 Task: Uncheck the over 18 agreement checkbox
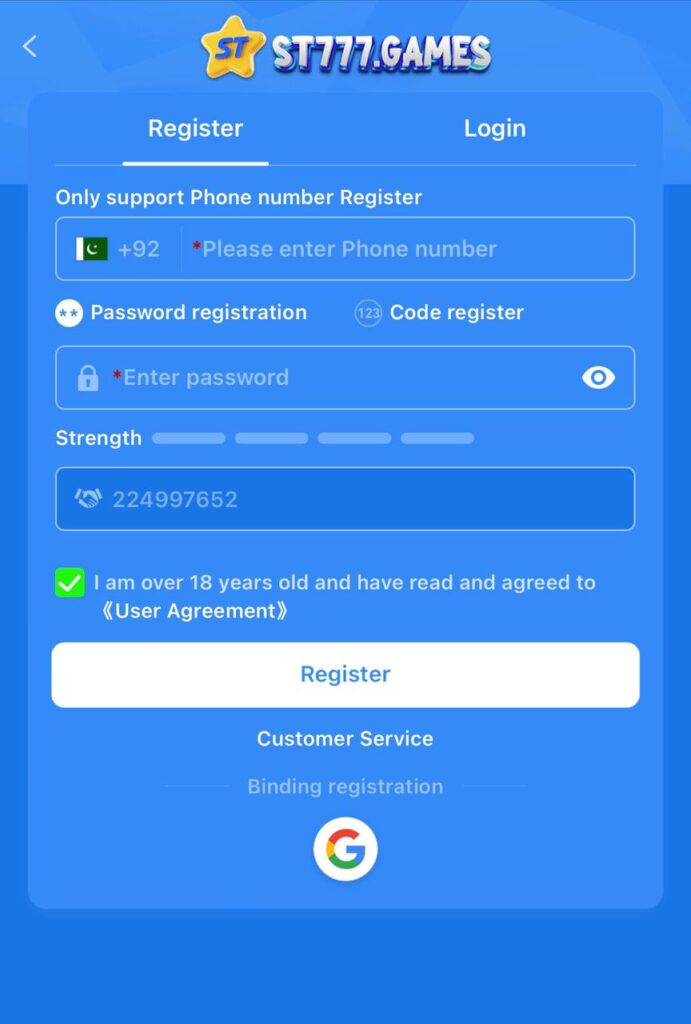point(70,583)
